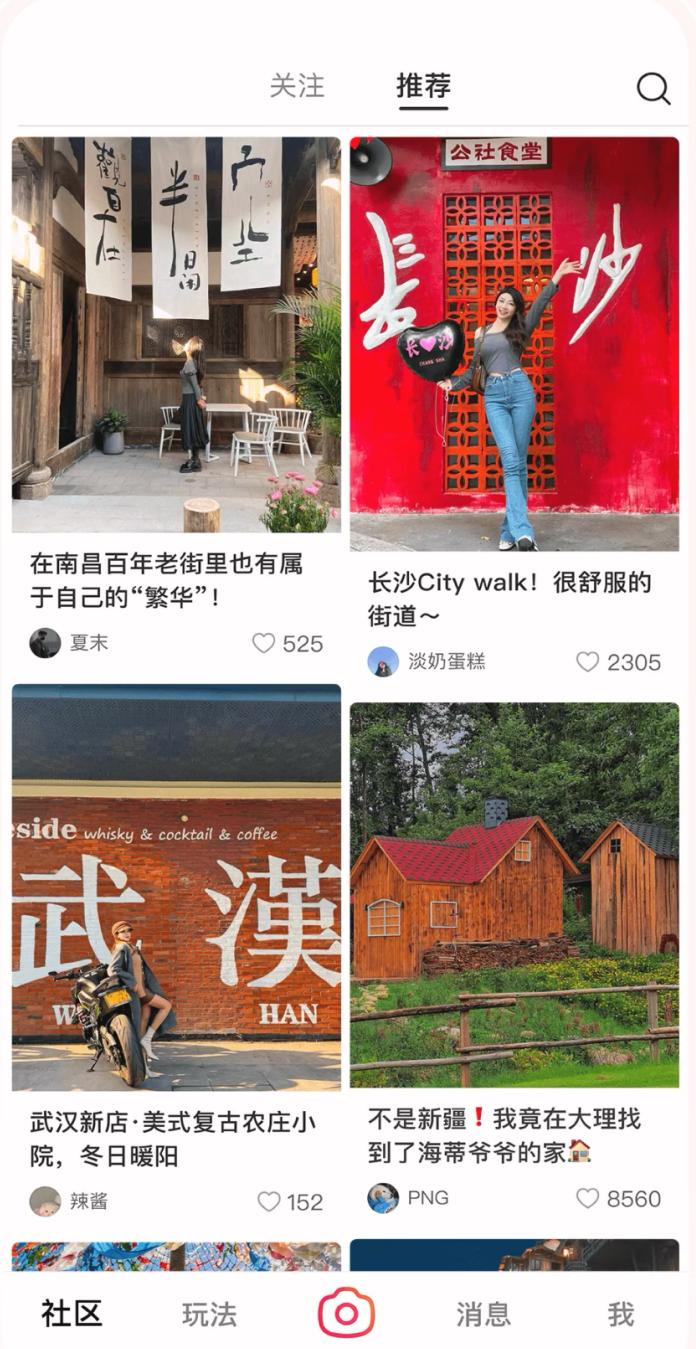
Task: Like 淡奶蛋糕's 长沙 post
Action: pos(588,662)
